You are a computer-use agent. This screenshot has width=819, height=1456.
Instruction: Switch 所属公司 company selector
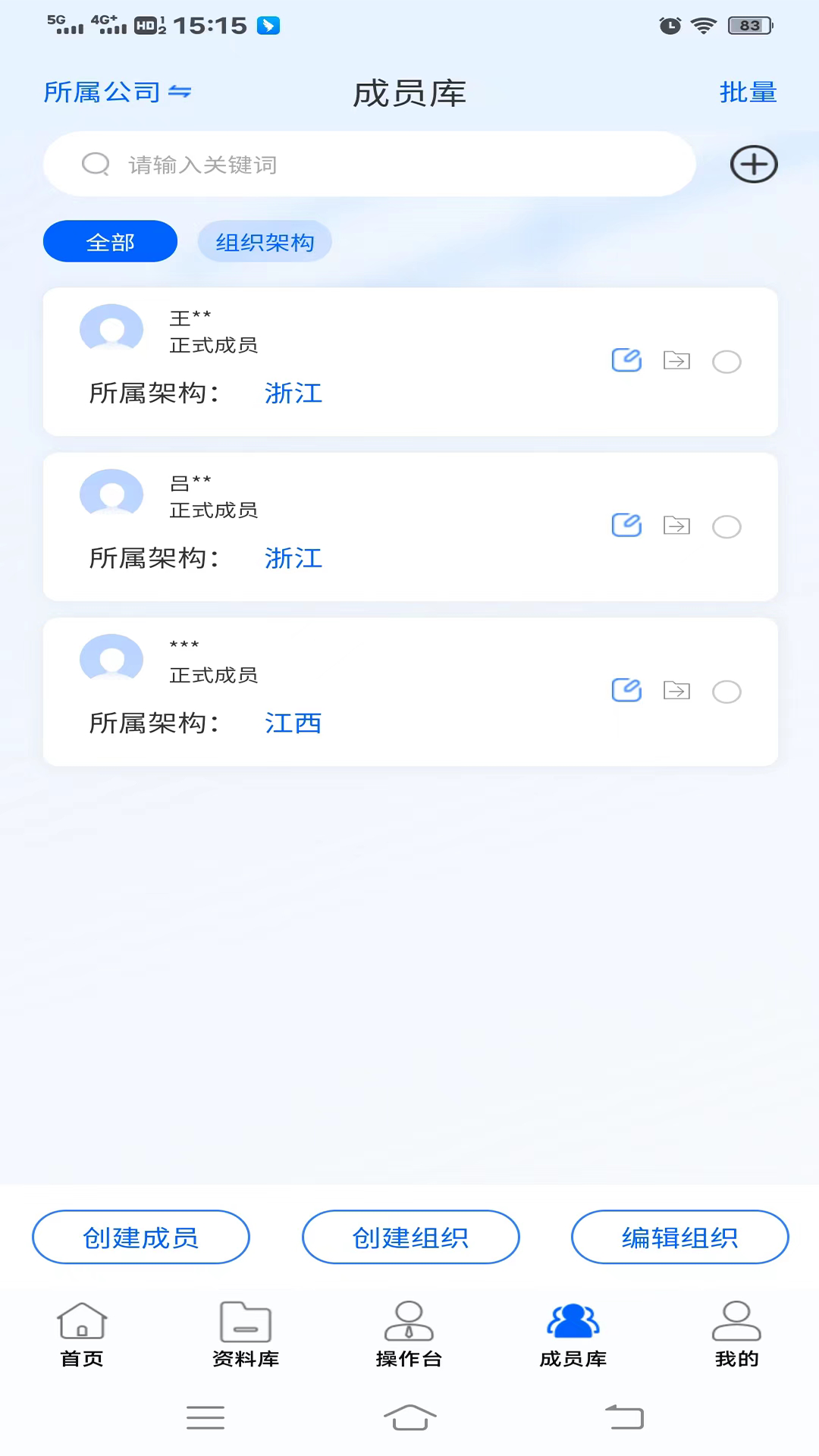pos(118,92)
